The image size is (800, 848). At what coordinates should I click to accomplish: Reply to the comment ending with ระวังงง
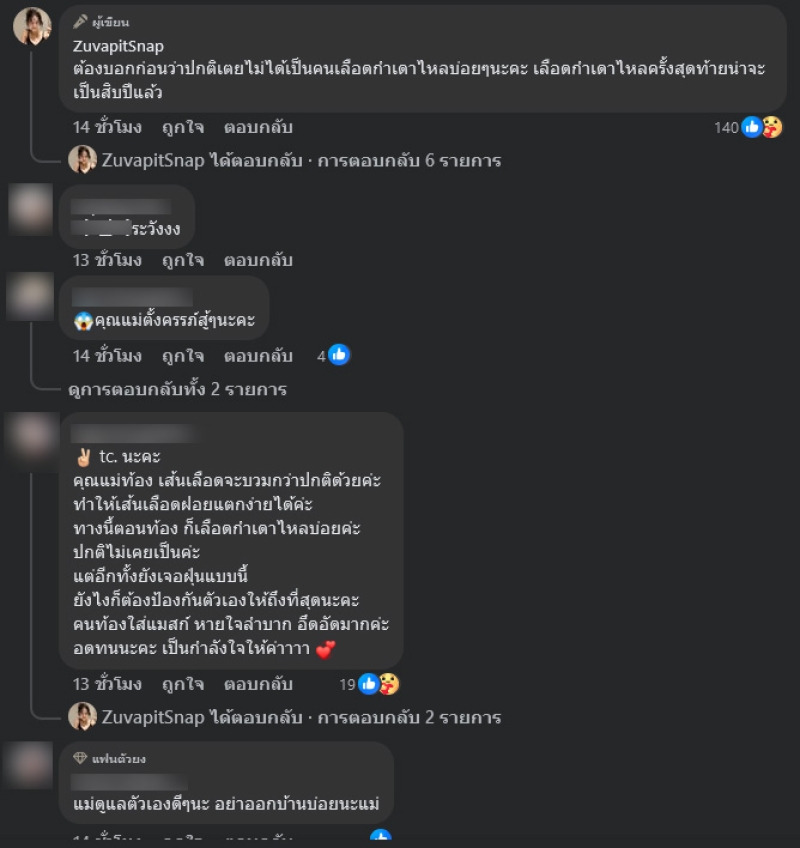(x=257, y=260)
